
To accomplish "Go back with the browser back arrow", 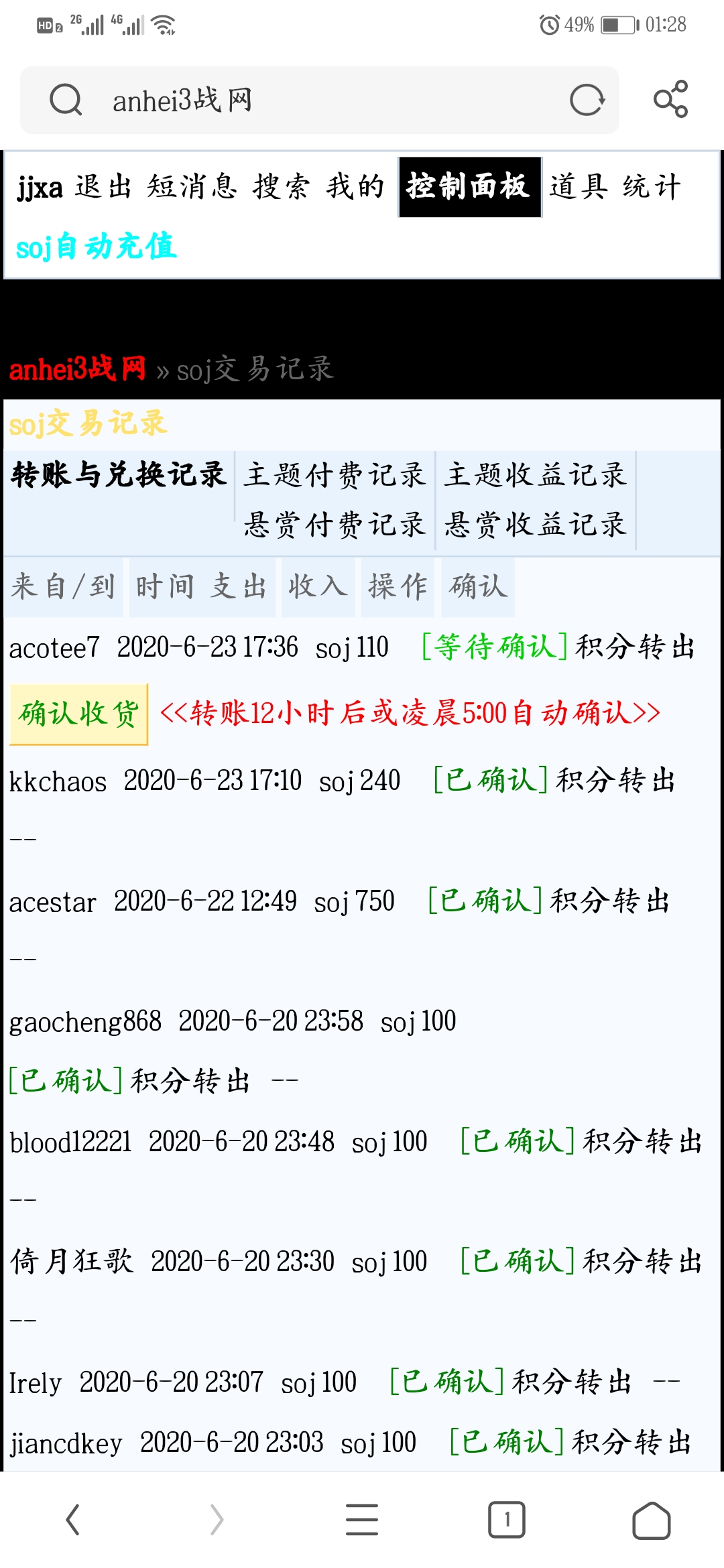I will (x=72, y=1519).
